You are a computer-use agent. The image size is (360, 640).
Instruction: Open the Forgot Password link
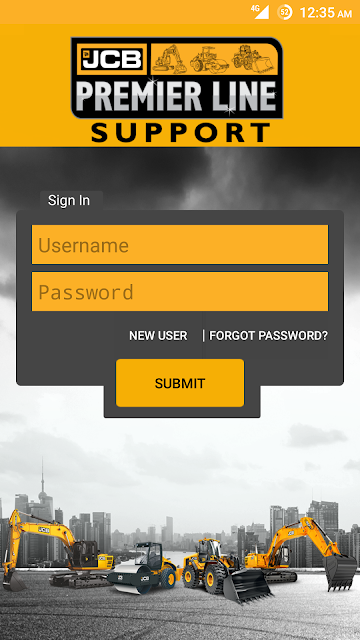tap(268, 336)
